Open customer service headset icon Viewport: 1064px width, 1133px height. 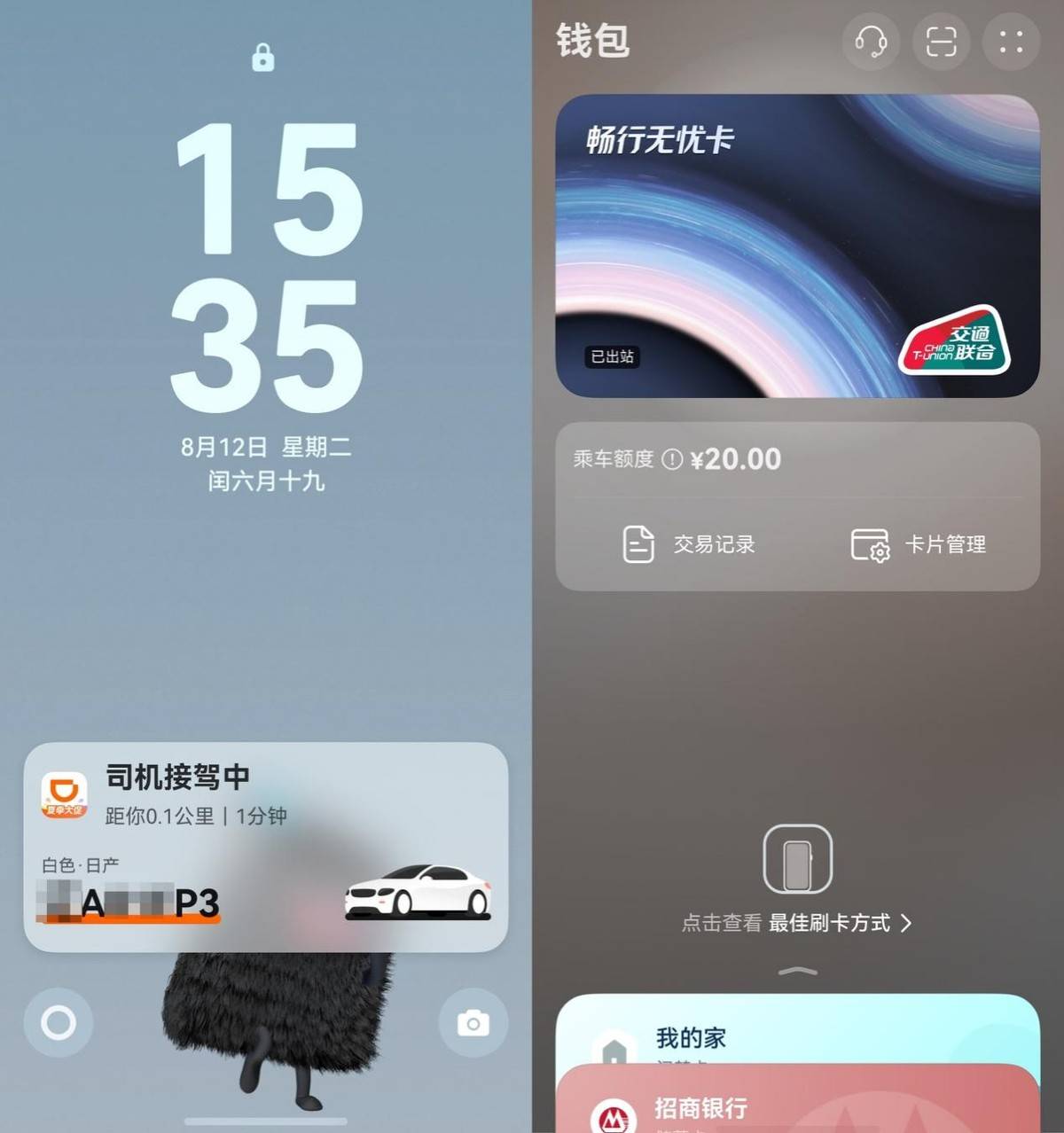point(871,41)
